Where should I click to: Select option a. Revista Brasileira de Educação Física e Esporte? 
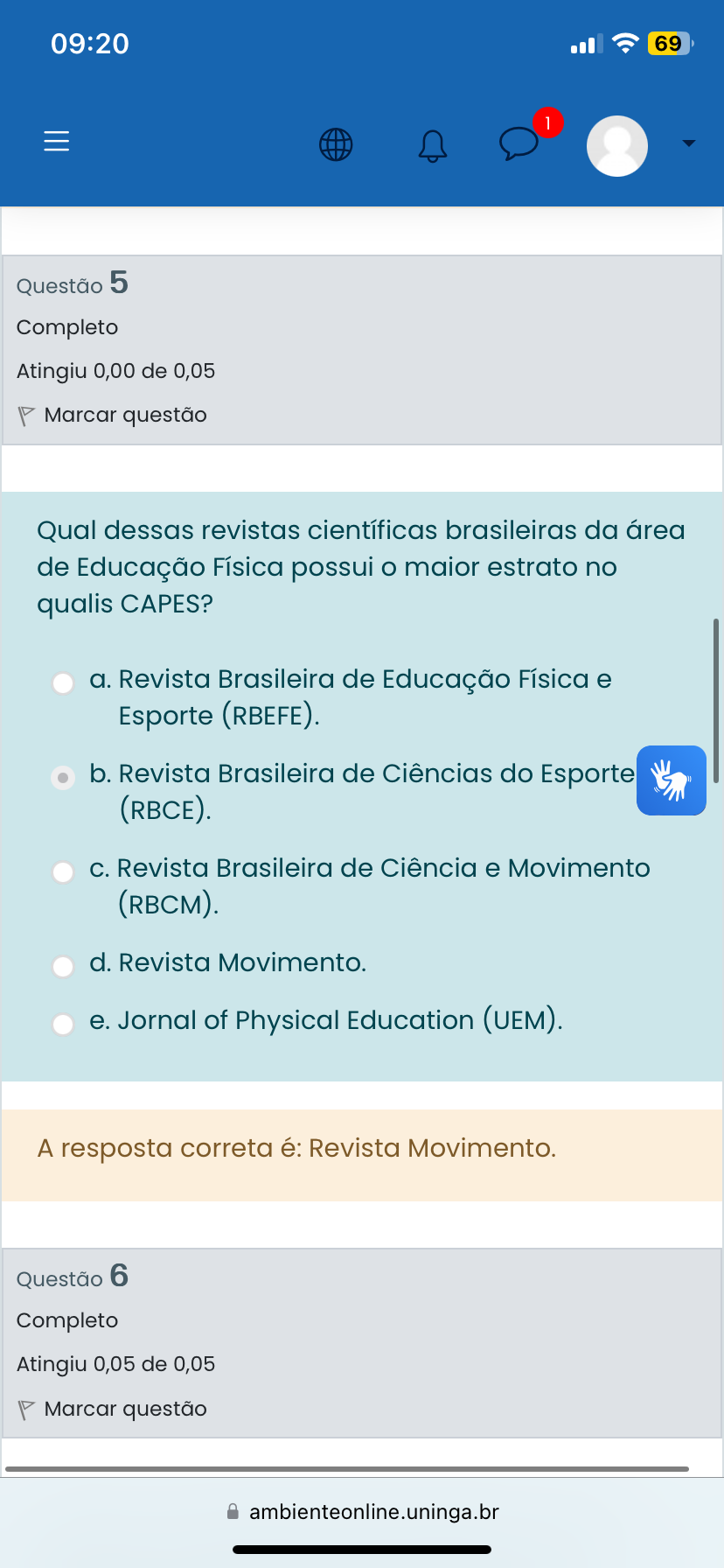[63, 682]
